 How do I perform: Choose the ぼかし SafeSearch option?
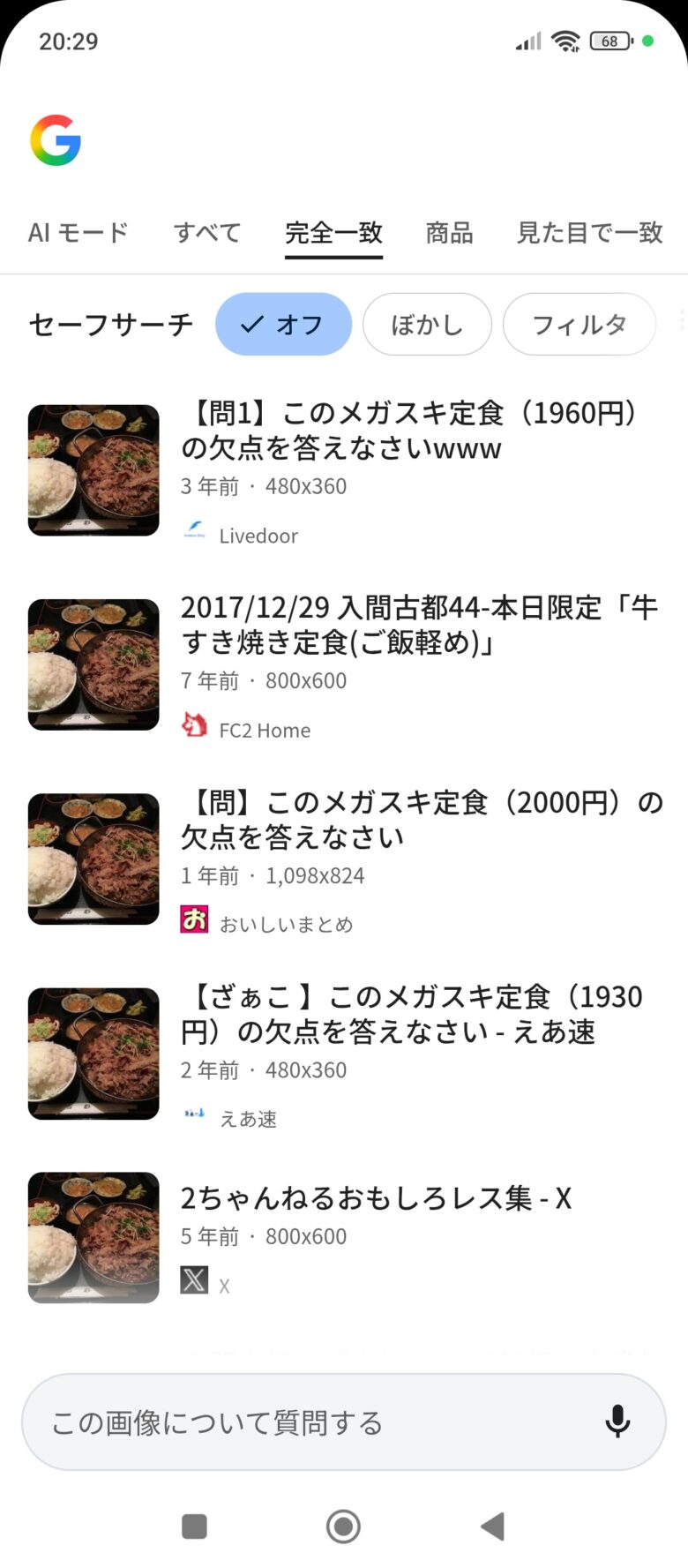[x=427, y=324]
